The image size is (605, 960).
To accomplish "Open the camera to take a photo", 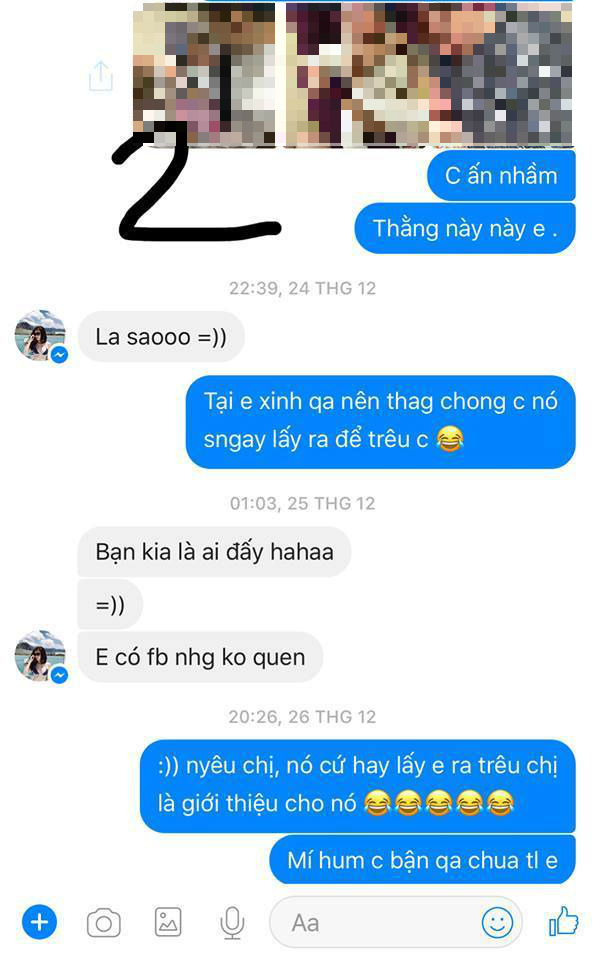I will (x=103, y=922).
